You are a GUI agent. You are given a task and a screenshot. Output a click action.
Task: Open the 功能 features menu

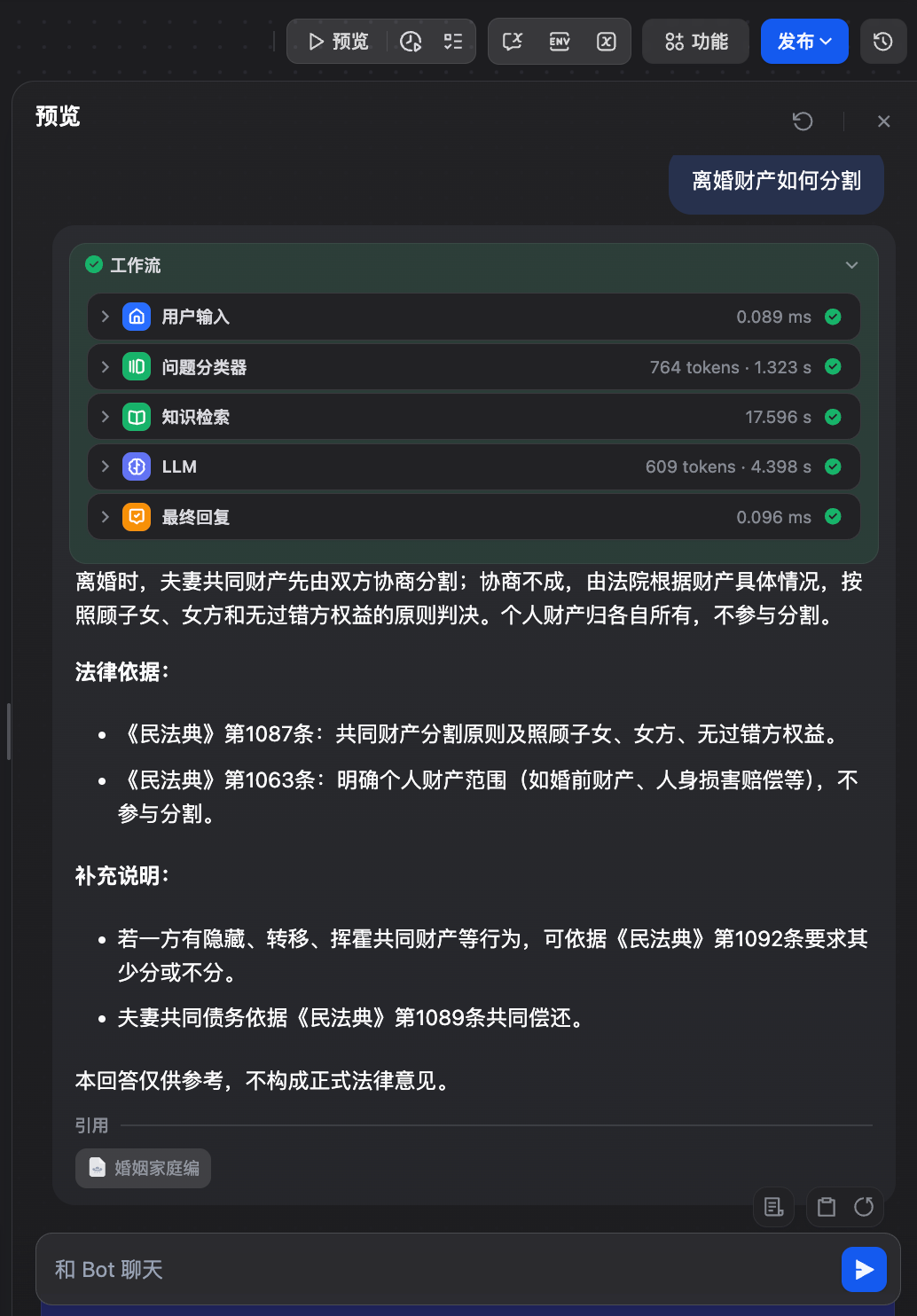coord(696,42)
